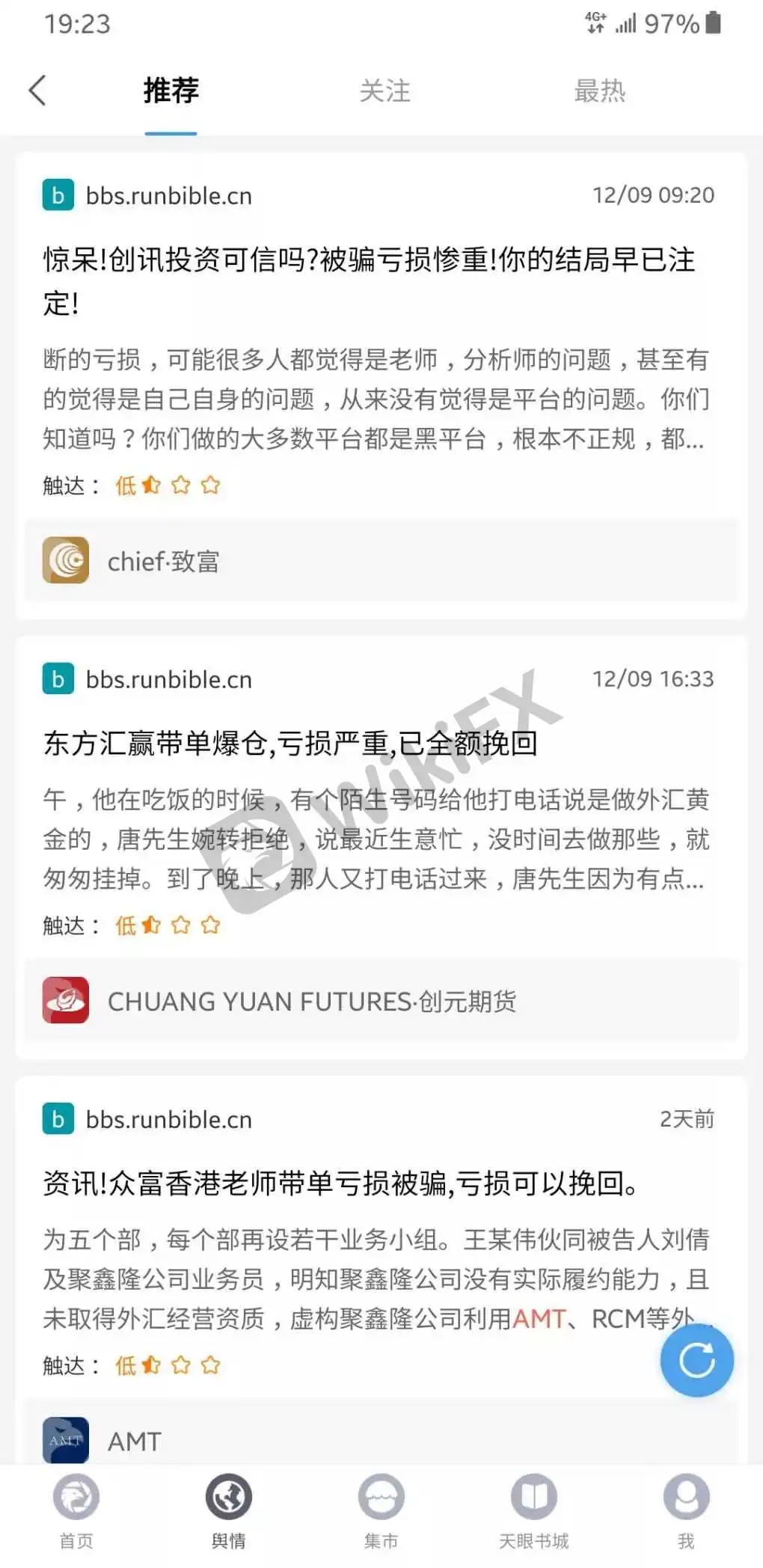Viewport: 763px width, 1568px height.
Task: Select the 推荐 tab
Action: (x=171, y=91)
